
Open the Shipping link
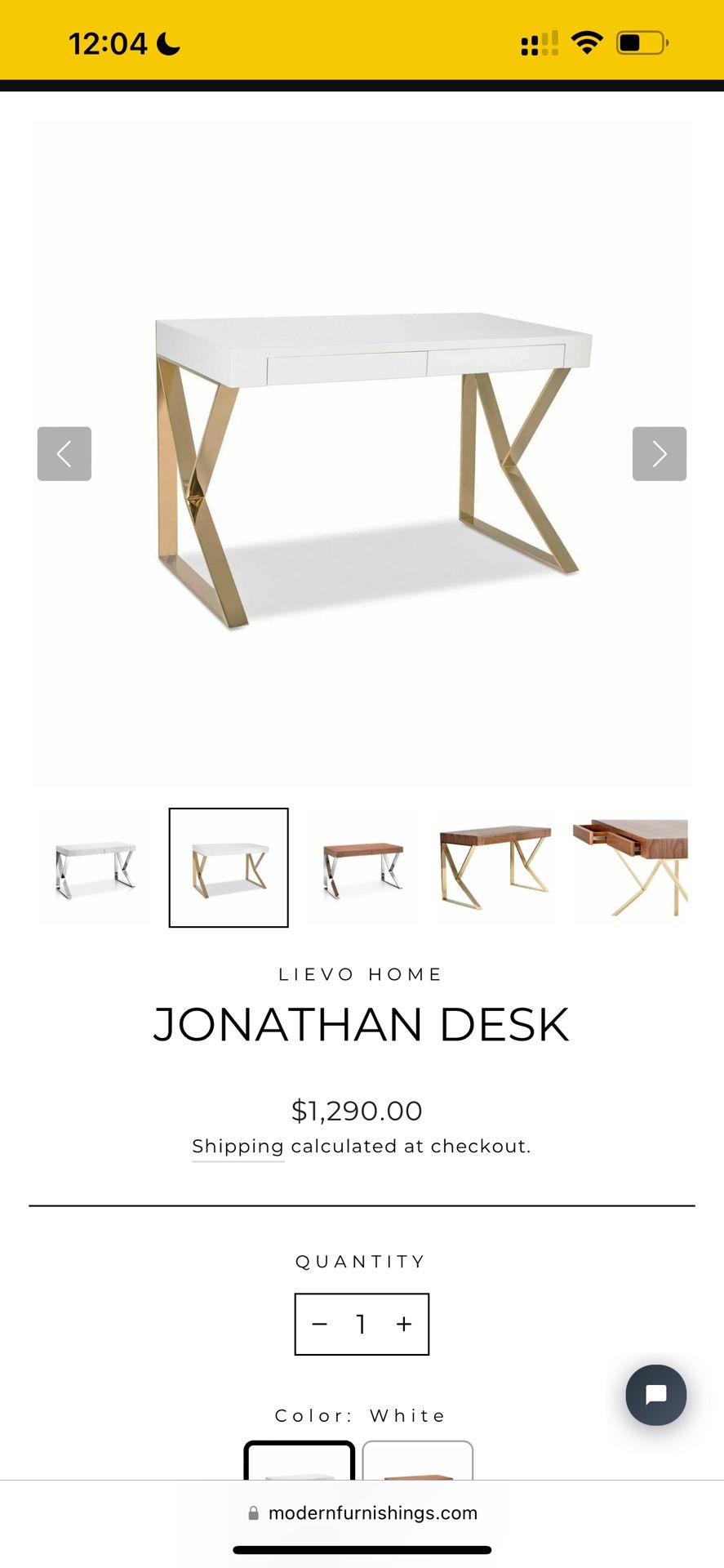238,1146
